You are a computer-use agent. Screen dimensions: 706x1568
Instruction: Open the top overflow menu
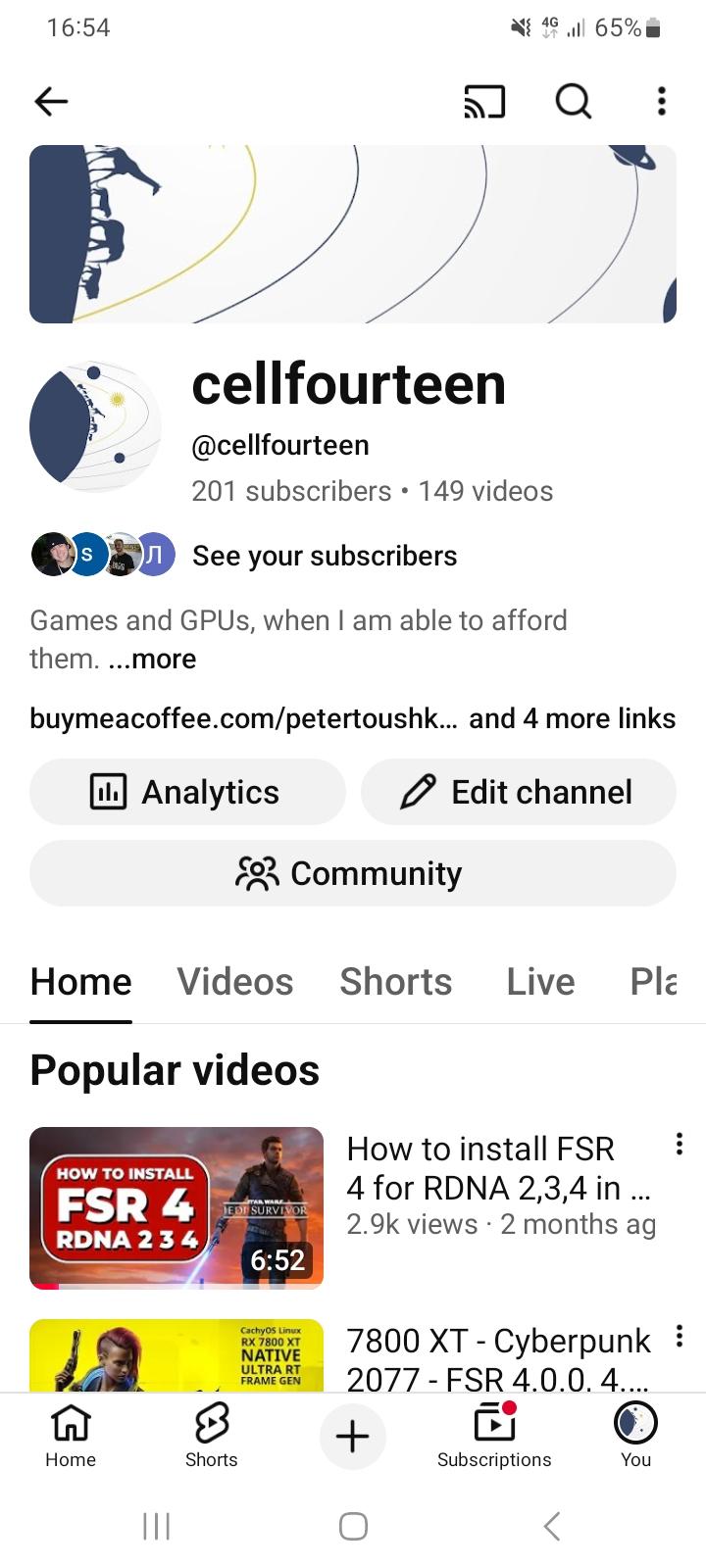coord(662,101)
